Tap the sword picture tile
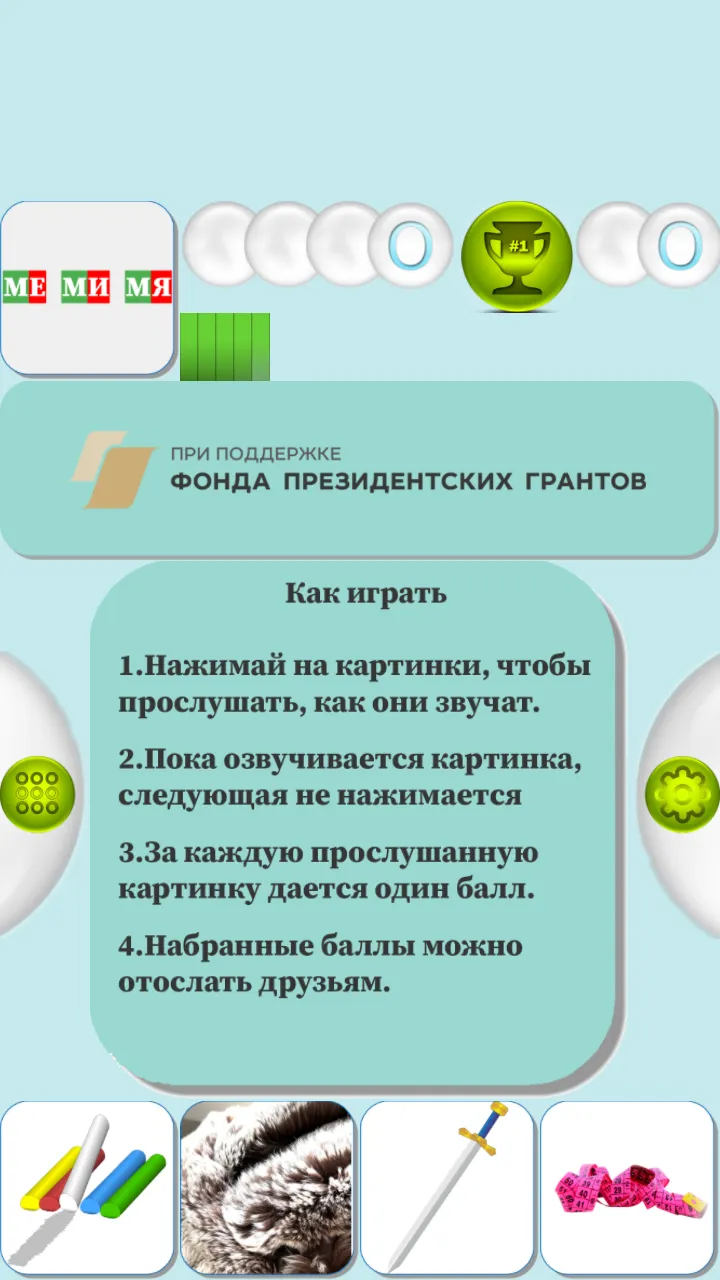Image resolution: width=720 pixels, height=1280 pixels. click(448, 1188)
